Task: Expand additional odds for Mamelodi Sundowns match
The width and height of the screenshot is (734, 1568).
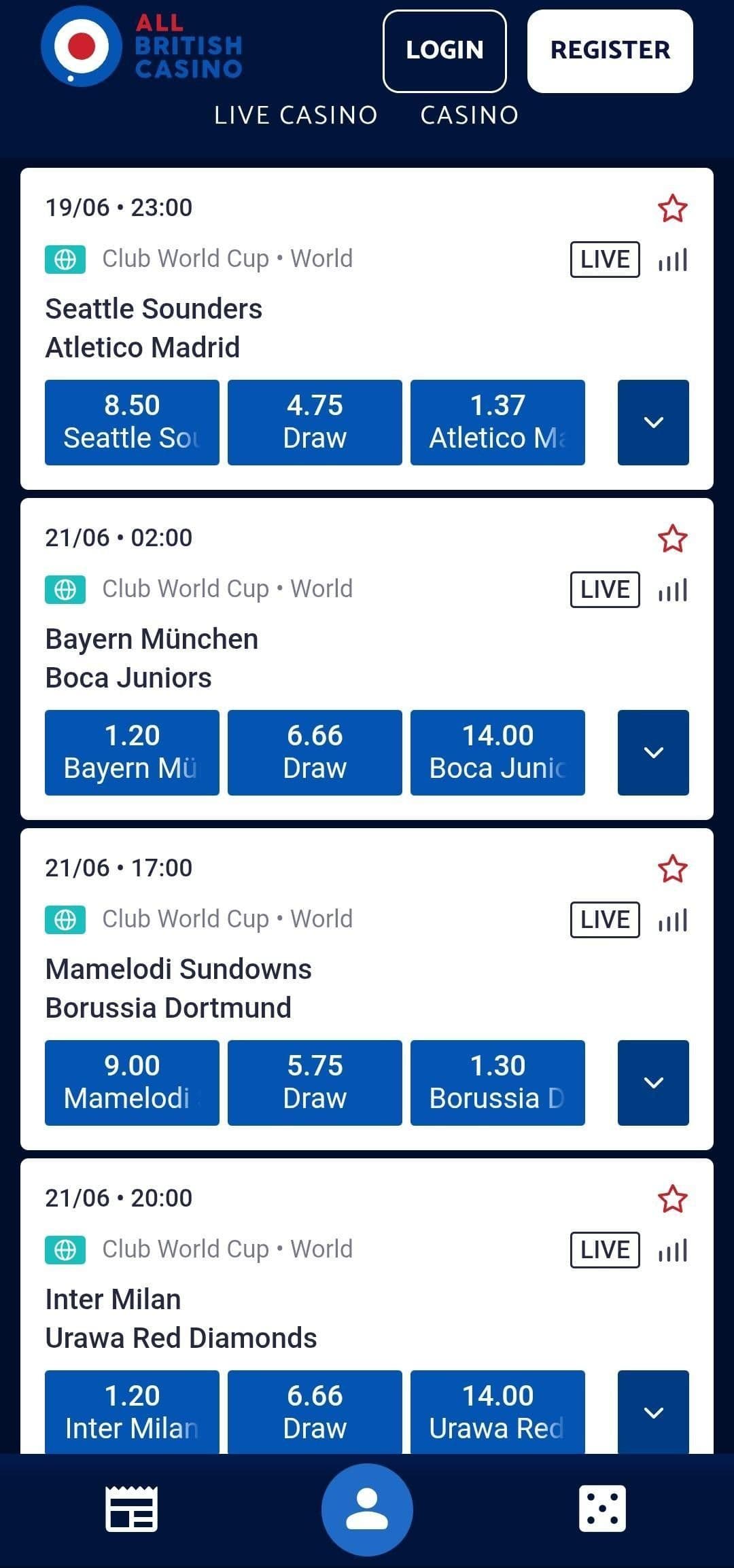Action: coord(652,1083)
